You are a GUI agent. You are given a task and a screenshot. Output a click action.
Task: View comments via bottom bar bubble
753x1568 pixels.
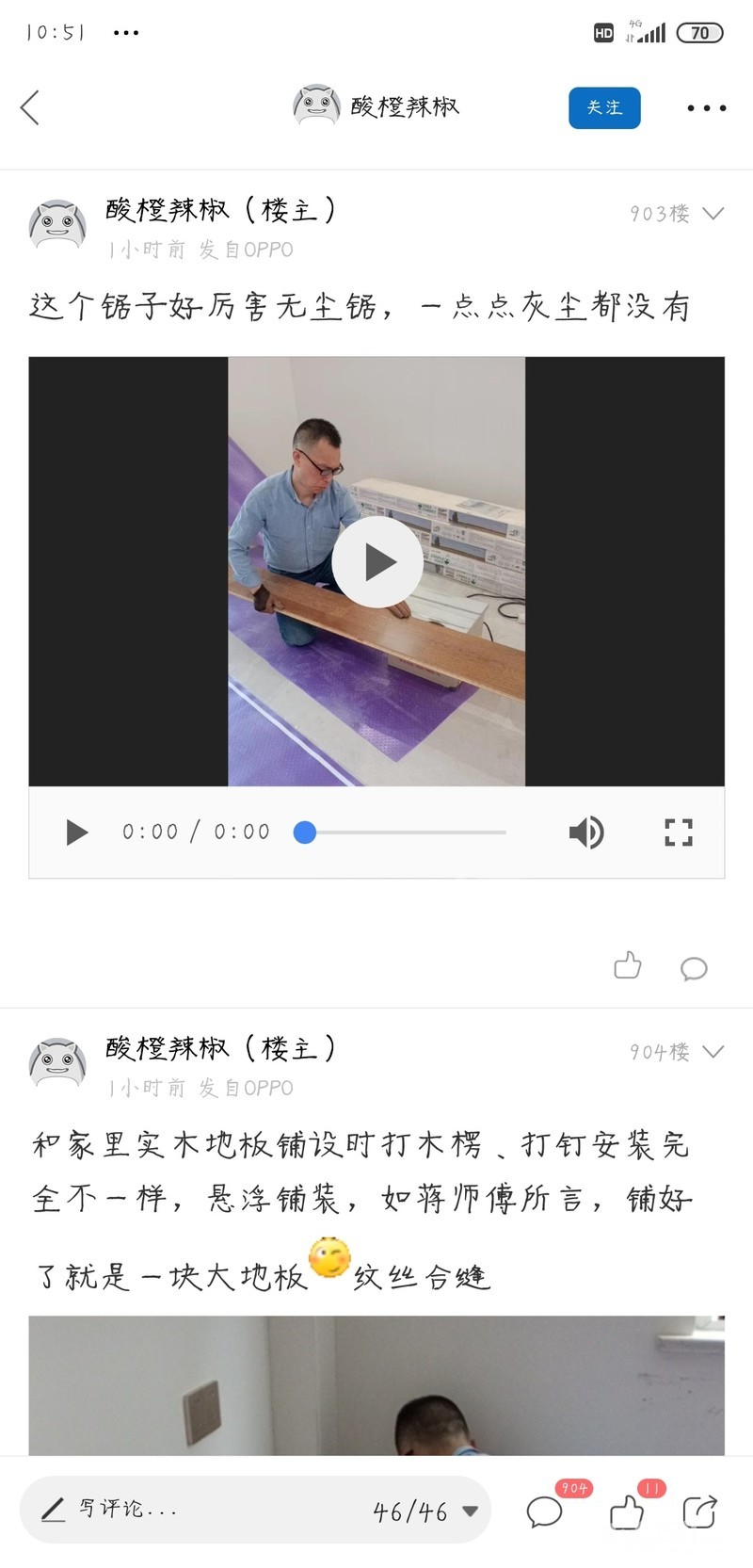[x=544, y=1511]
